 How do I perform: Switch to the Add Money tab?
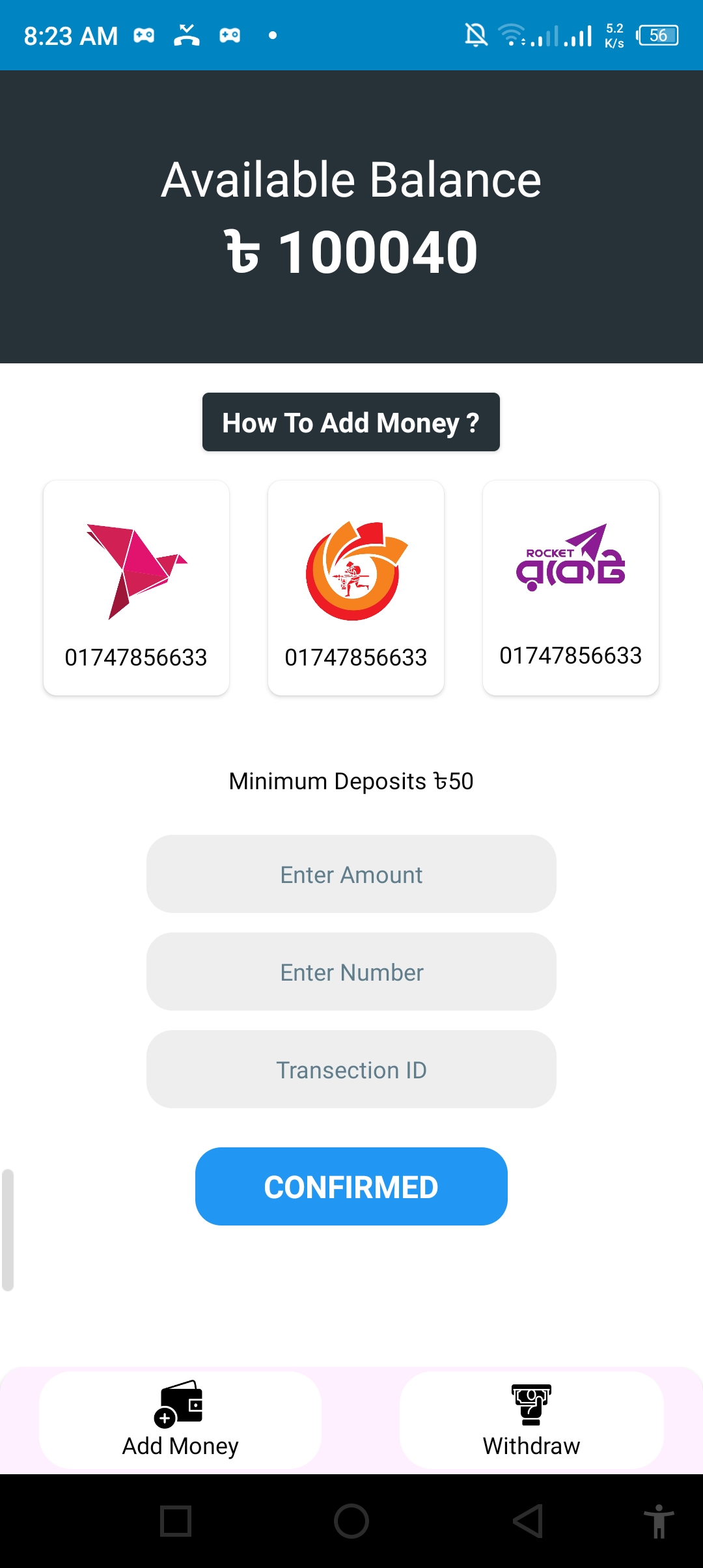[180, 1420]
